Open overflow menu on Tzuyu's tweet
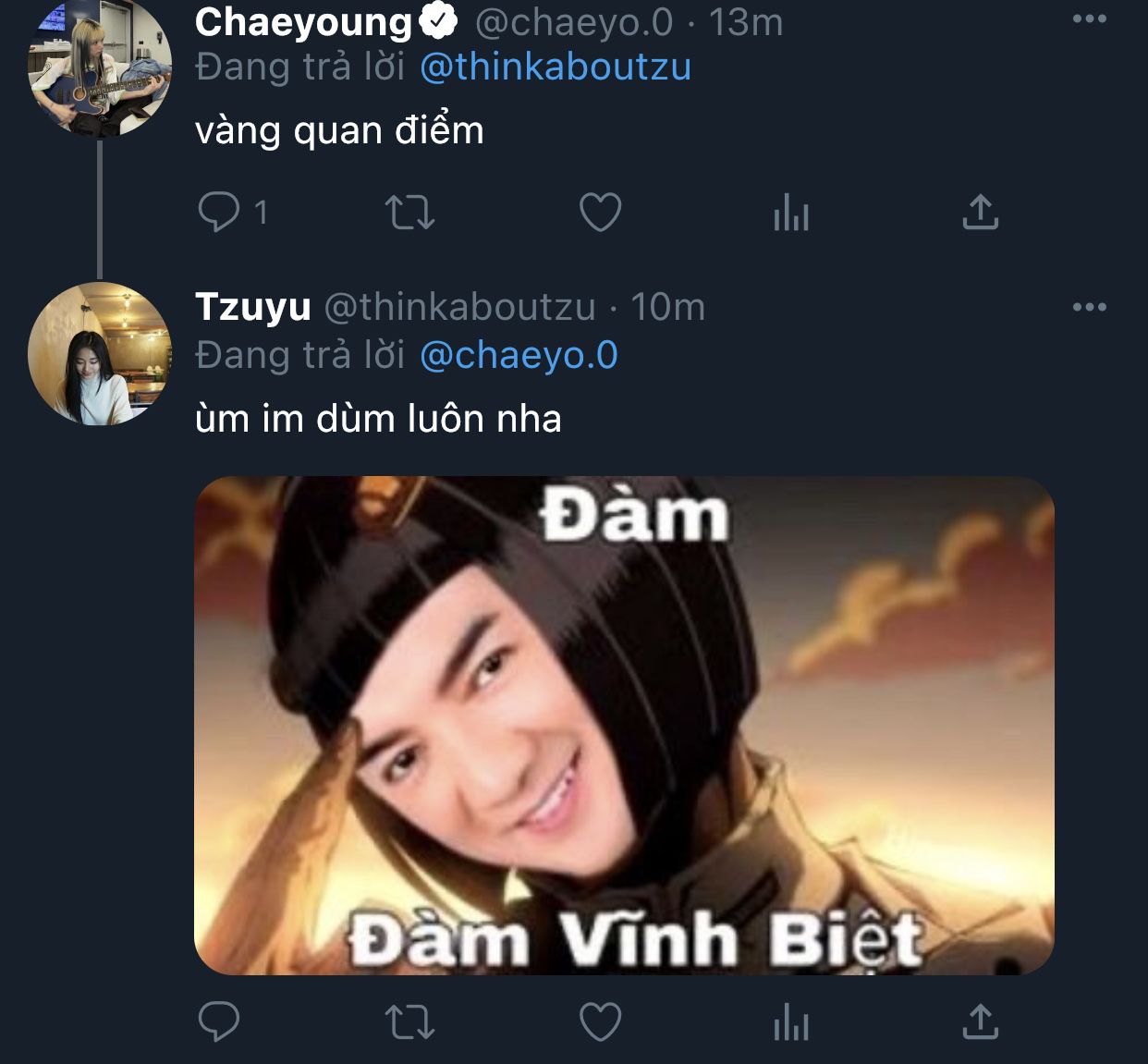The height and width of the screenshot is (1064, 1148). point(1089,307)
